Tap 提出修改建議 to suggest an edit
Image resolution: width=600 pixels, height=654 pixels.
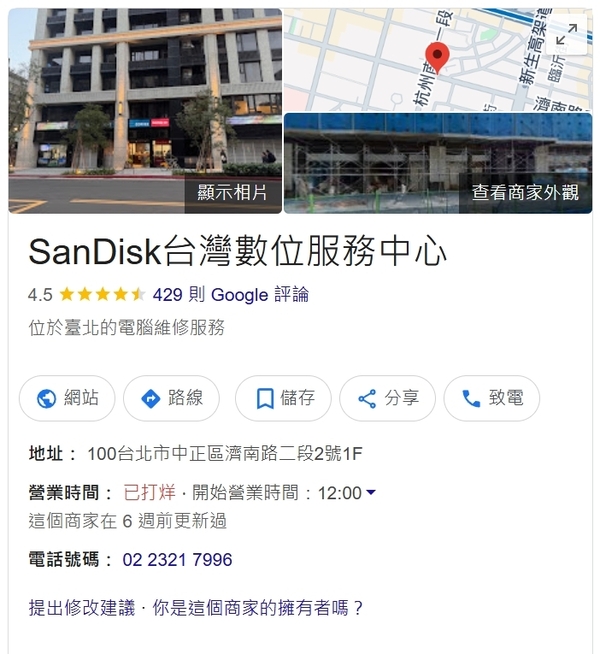tap(80, 608)
